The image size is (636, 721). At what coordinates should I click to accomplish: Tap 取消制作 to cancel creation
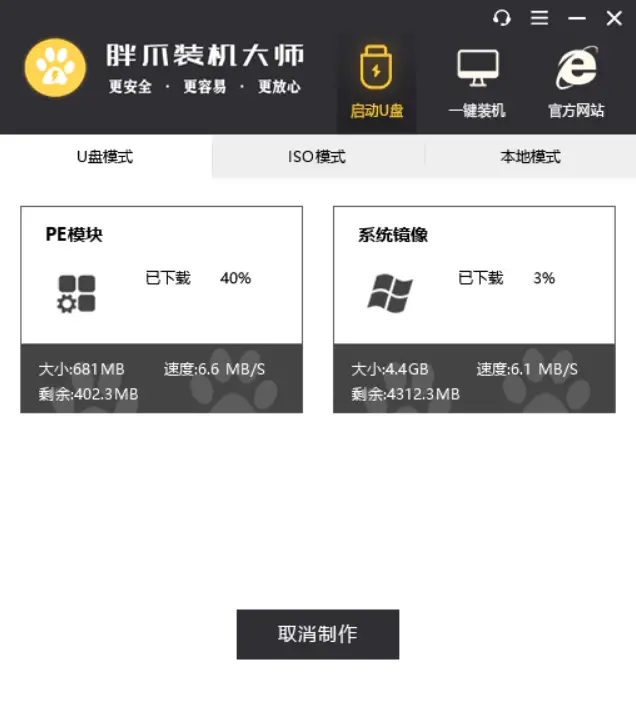(317, 634)
